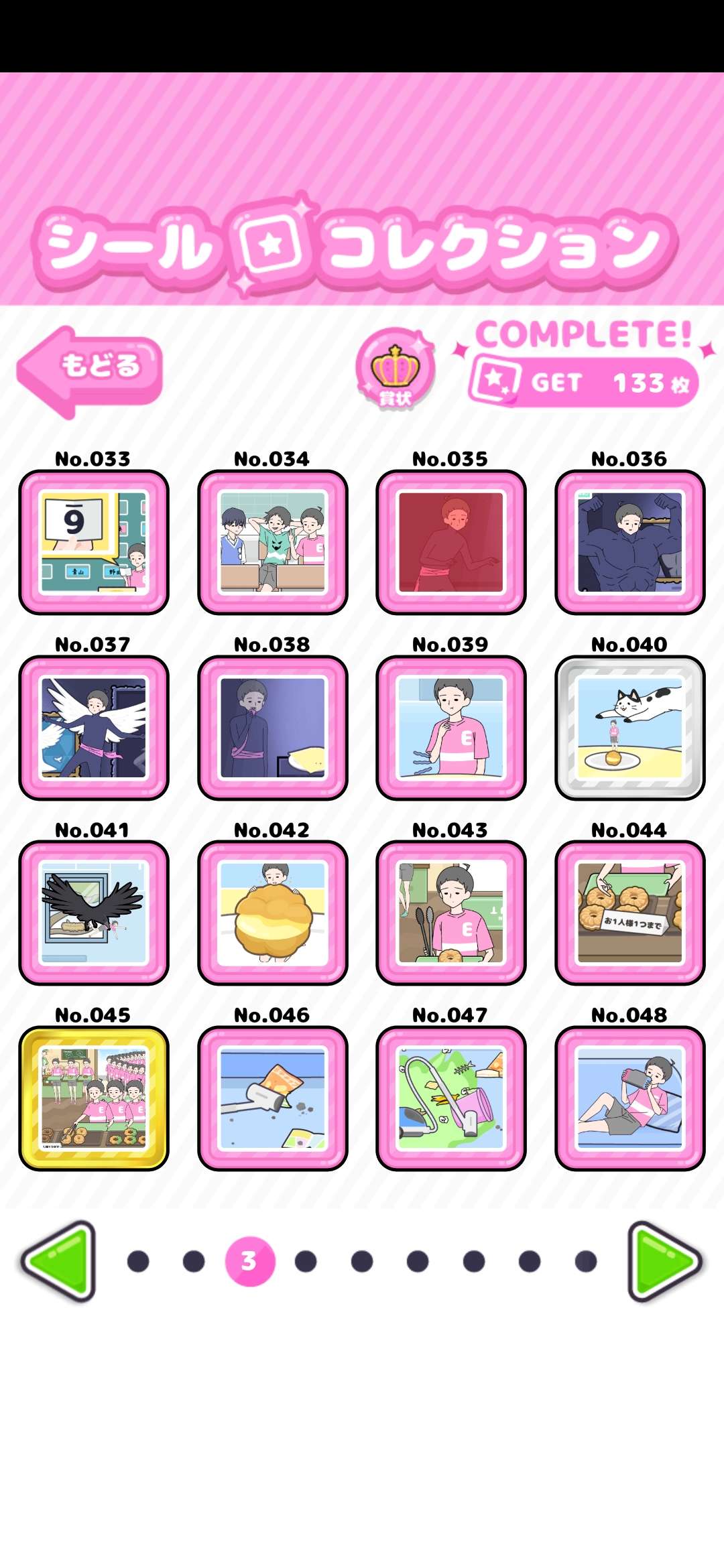Viewport: 724px width, 1568px height.
Task: Open sticker No.046
Action: pos(273,1098)
